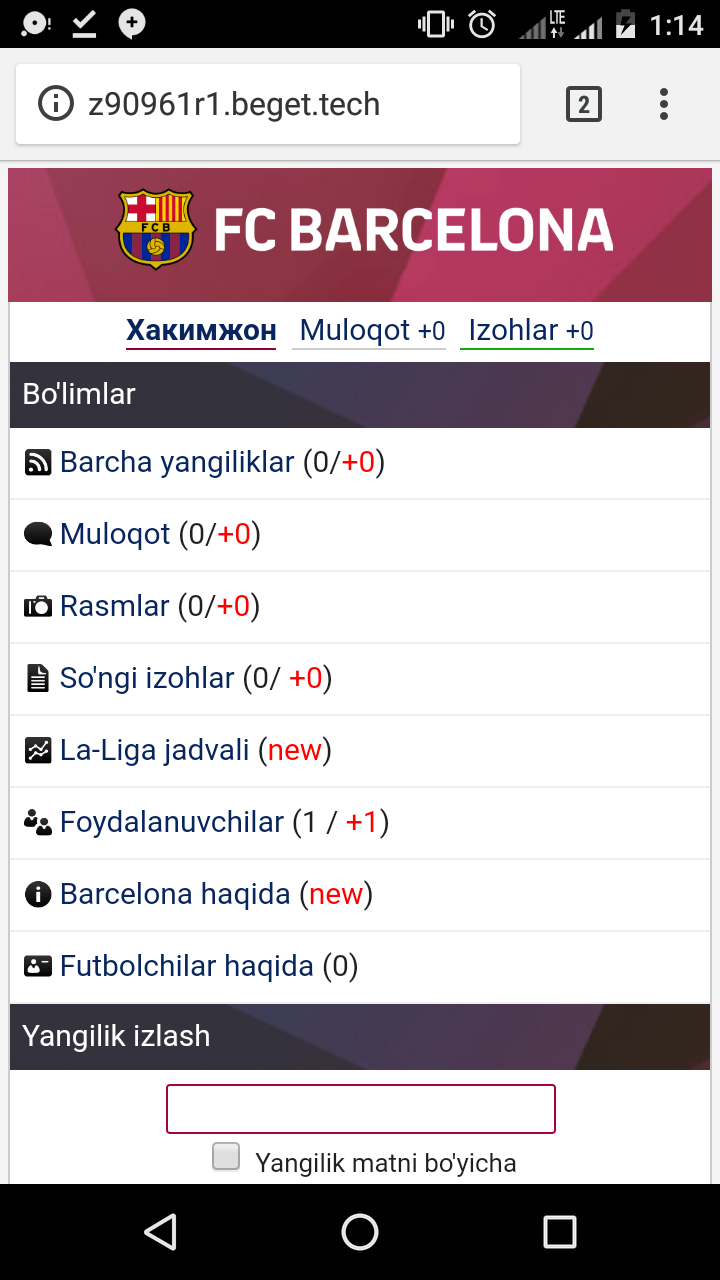The image size is (720, 1280).
Task: Go to the Muloqot (0/+0) section
Action: click(115, 534)
